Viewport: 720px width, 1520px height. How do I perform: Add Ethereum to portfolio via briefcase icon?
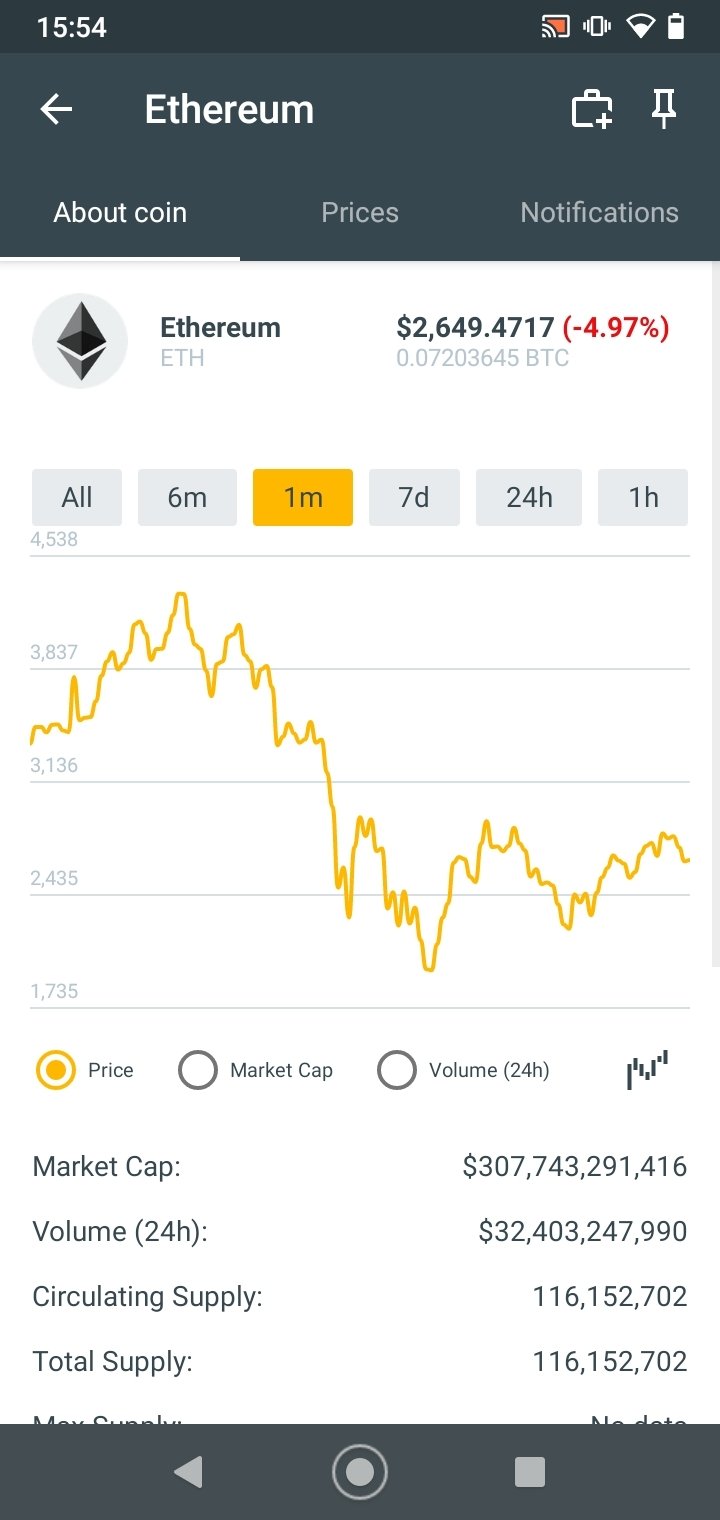pyautogui.click(x=591, y=109)
